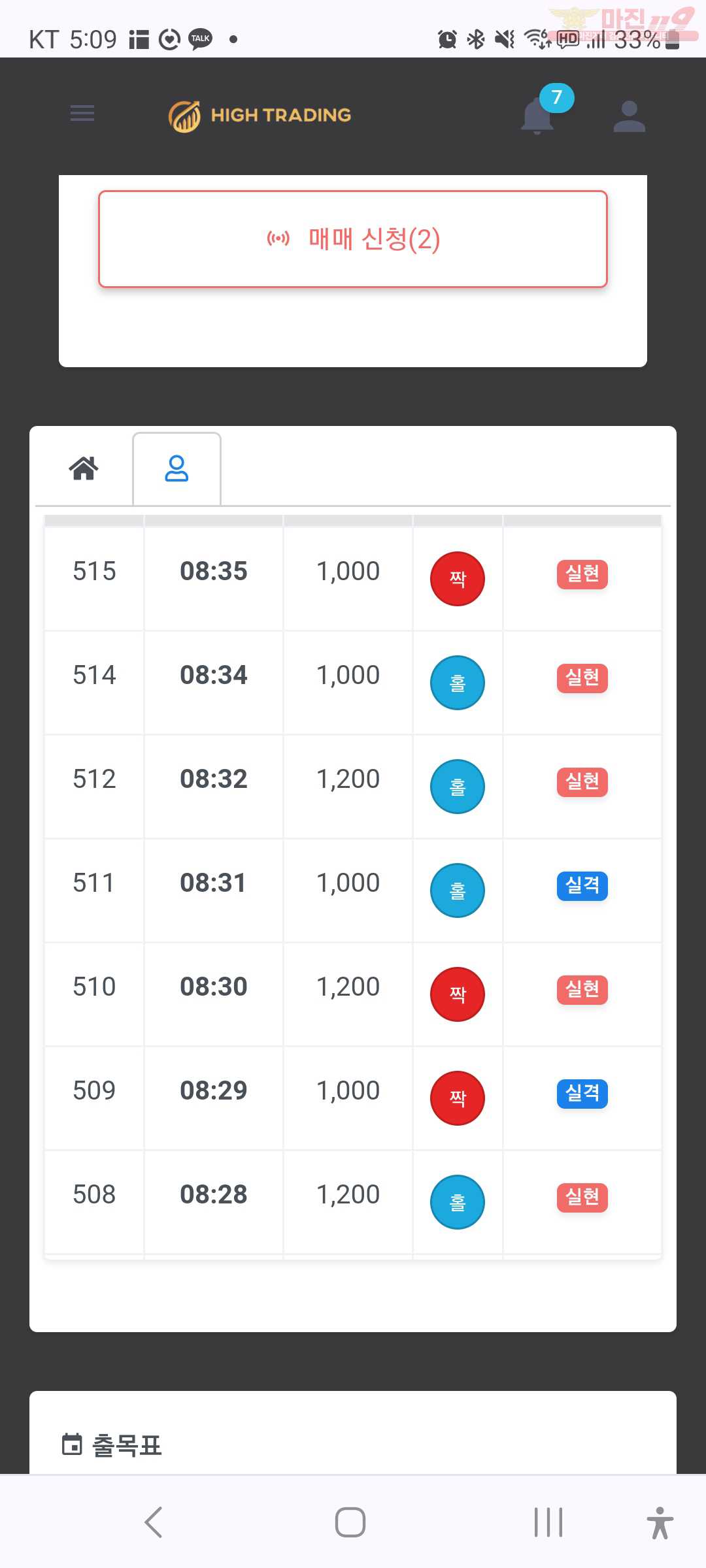This screenshot has height=1568, width=706.
Task: Open the recent apps view
Action: click(x=548, y=1522)
